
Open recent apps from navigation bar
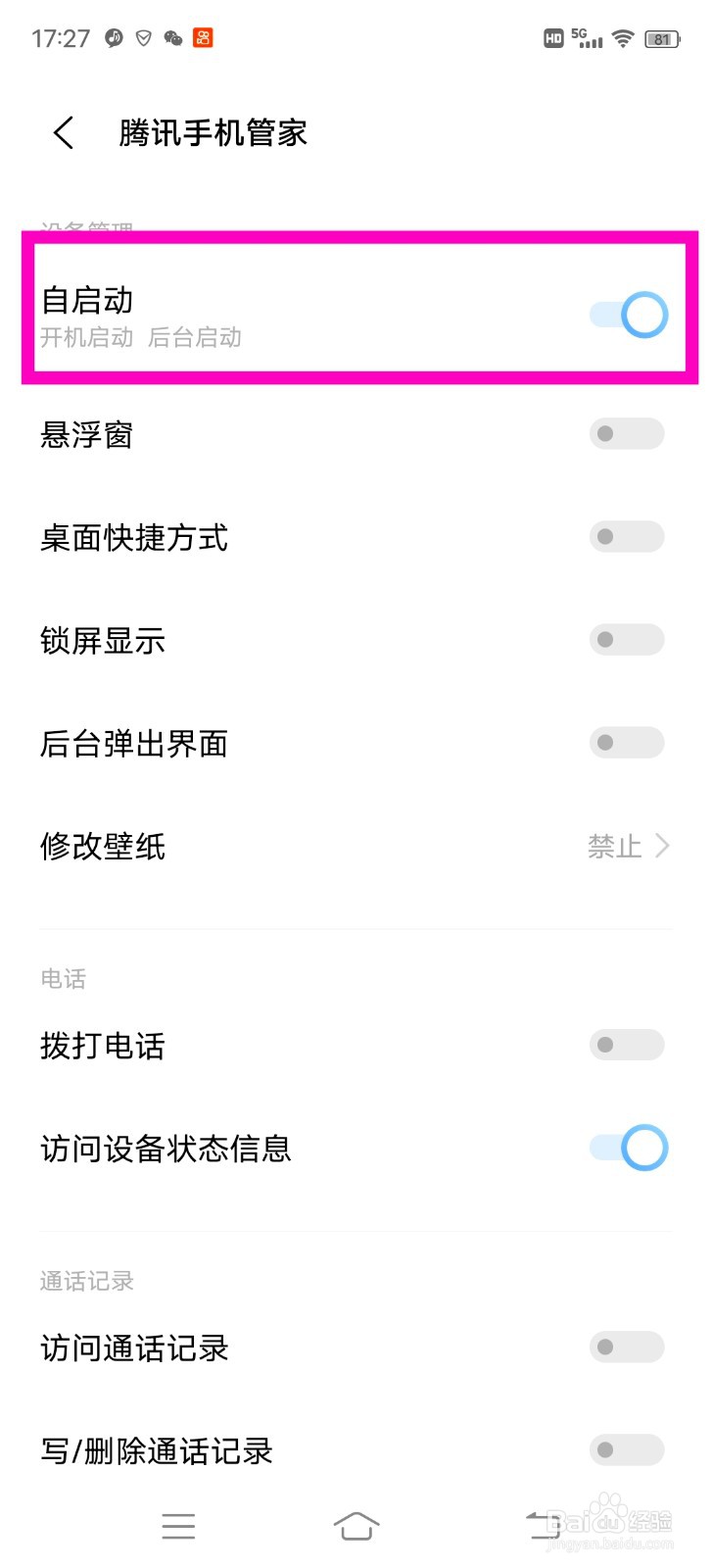point(178,1526)
